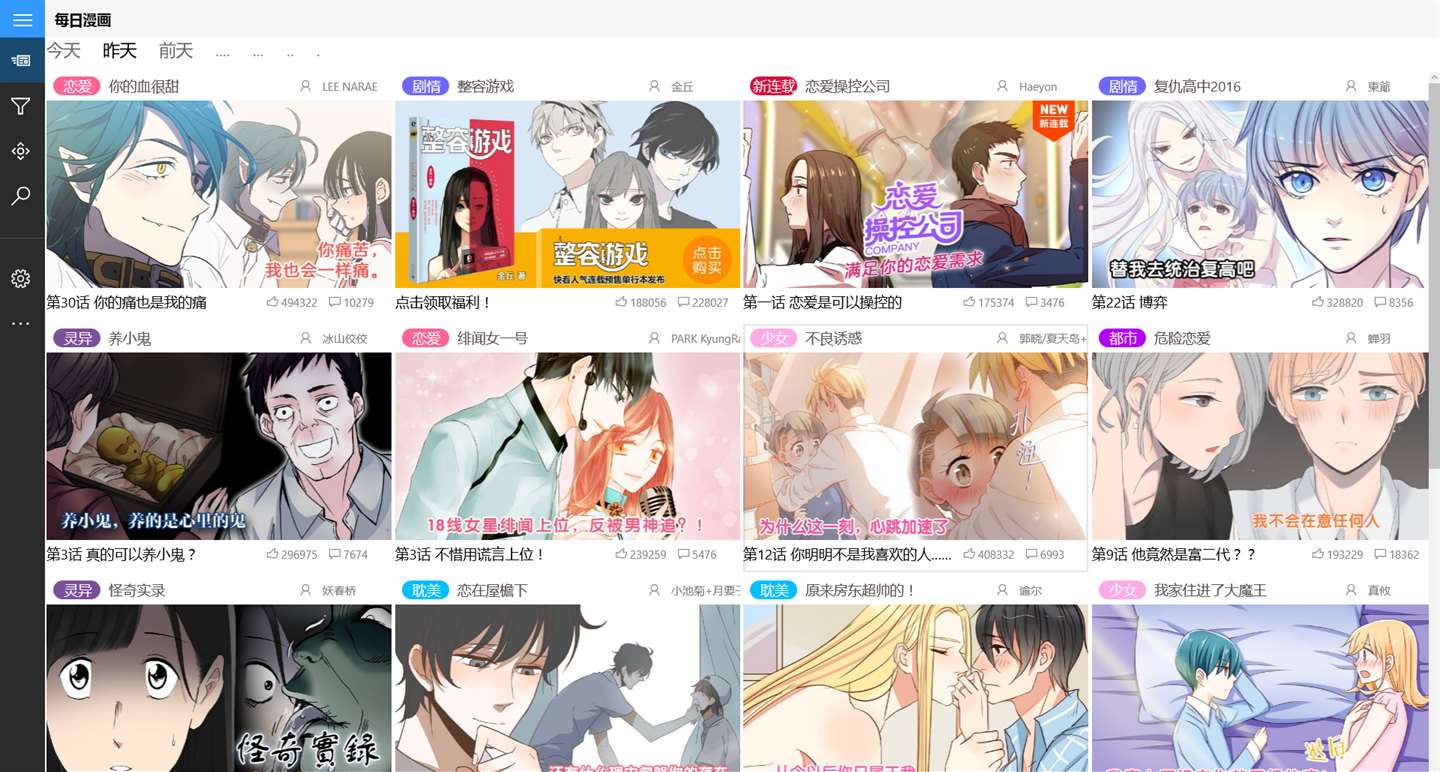Screen dimensions: 1440x772
Task: Open the filter funnel in sidebar
Action: (20, 106)
